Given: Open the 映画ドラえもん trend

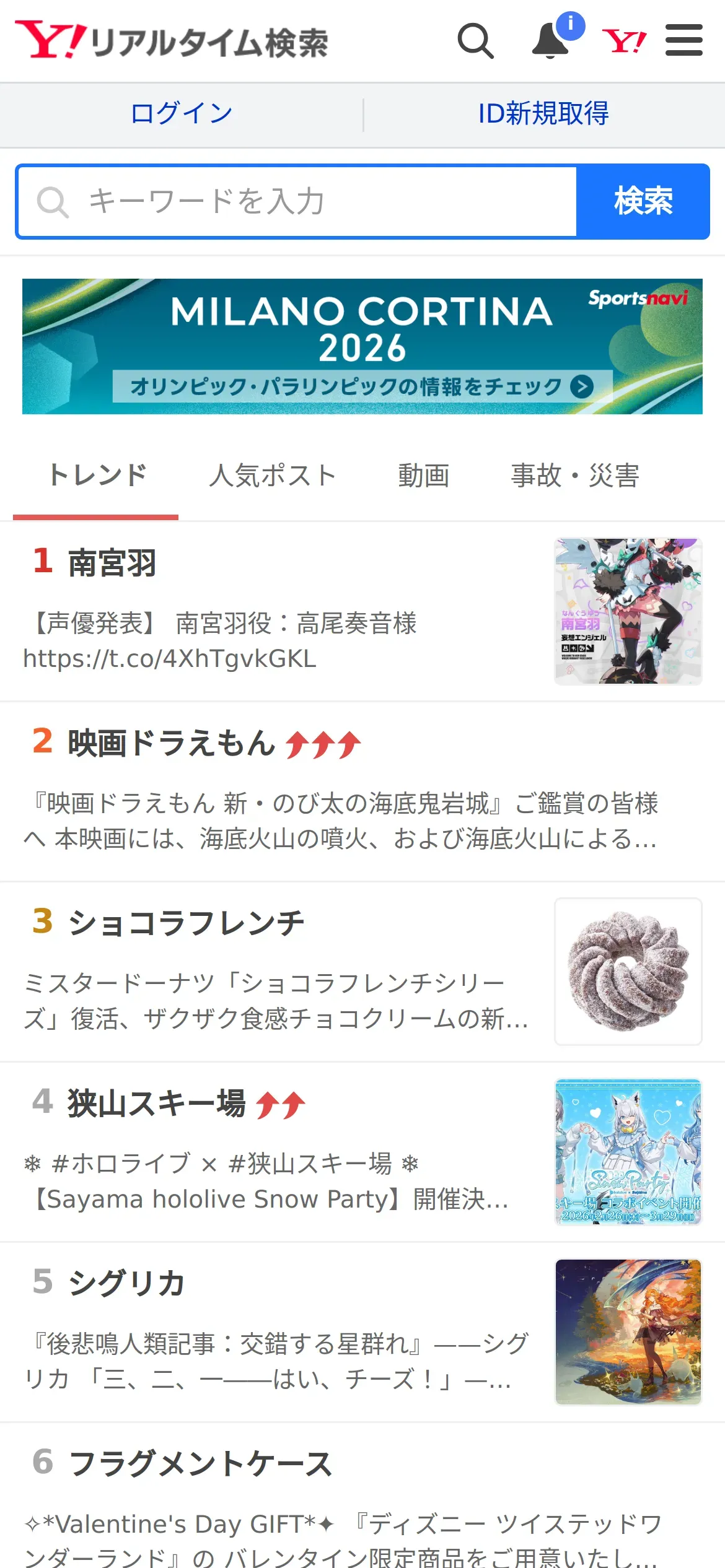Looking at the screenshot, I should pyautogui.click(x=171, y=743).
